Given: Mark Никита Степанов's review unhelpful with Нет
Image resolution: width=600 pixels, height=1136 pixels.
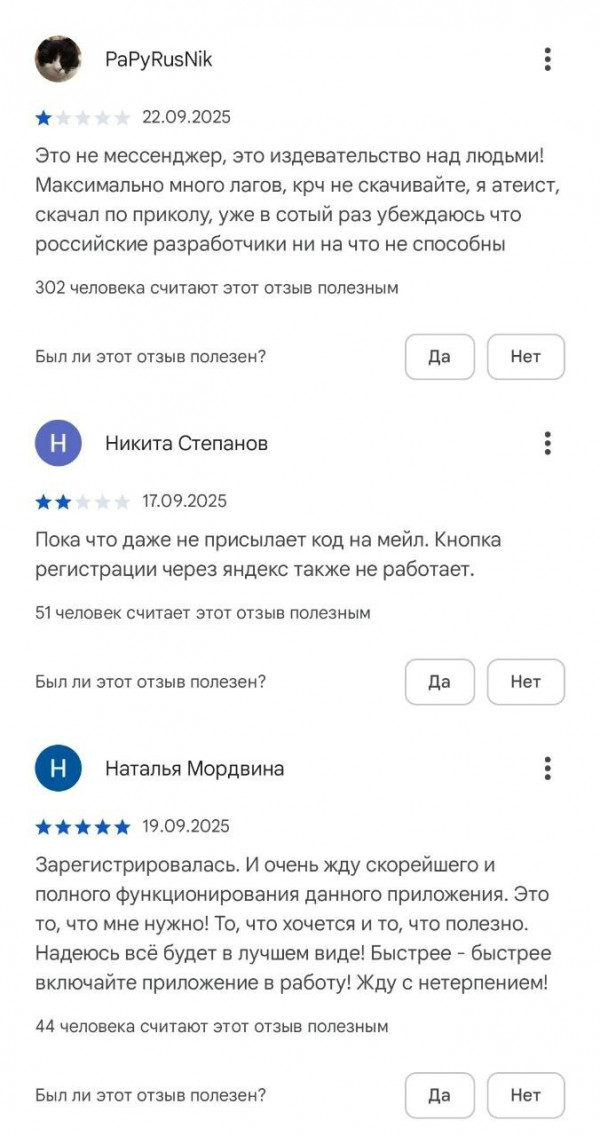Looking at the screenshot, I should pyautogui.click(x=525, y=682).
